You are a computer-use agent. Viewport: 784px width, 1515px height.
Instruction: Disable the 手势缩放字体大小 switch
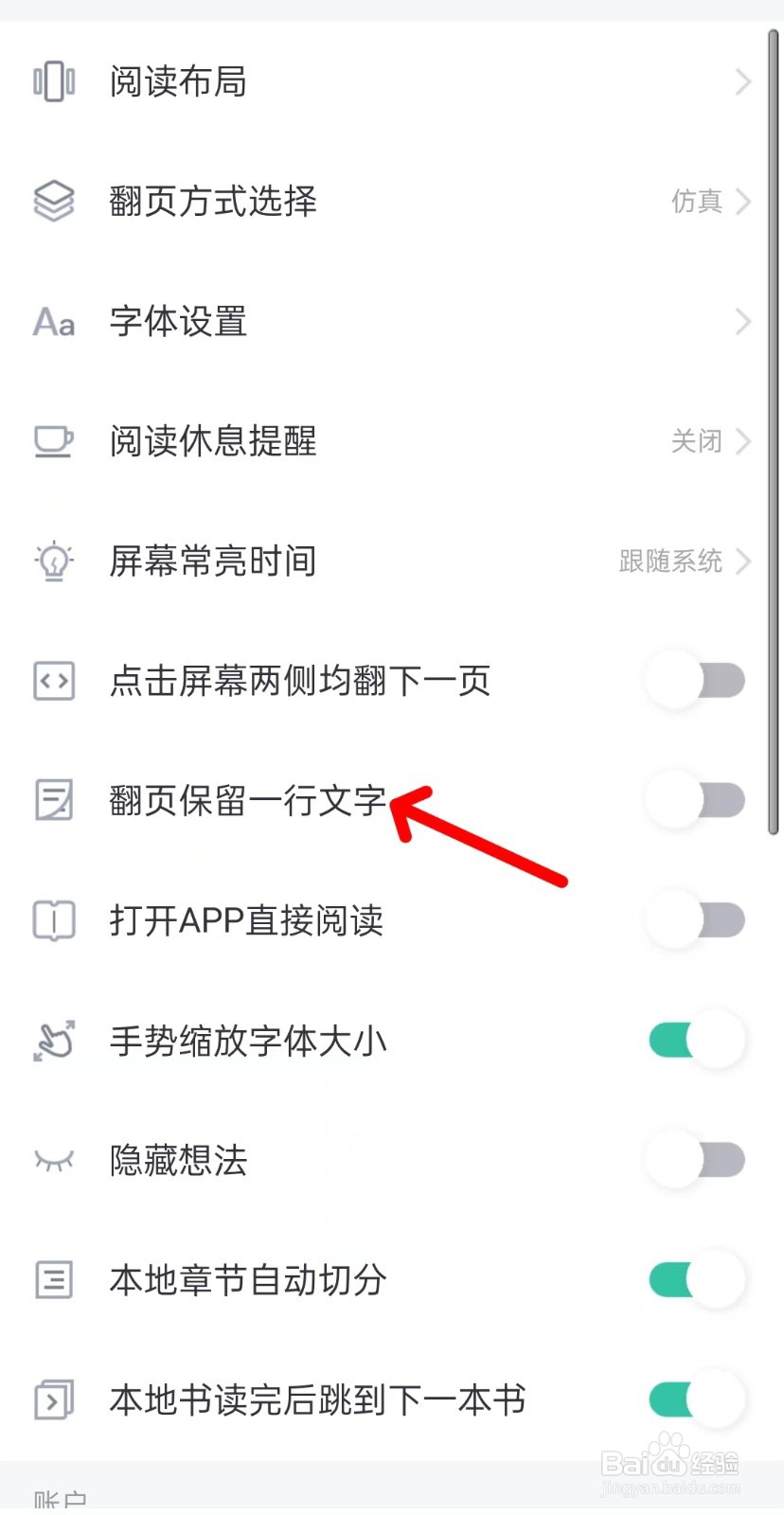click(696, 1039)
